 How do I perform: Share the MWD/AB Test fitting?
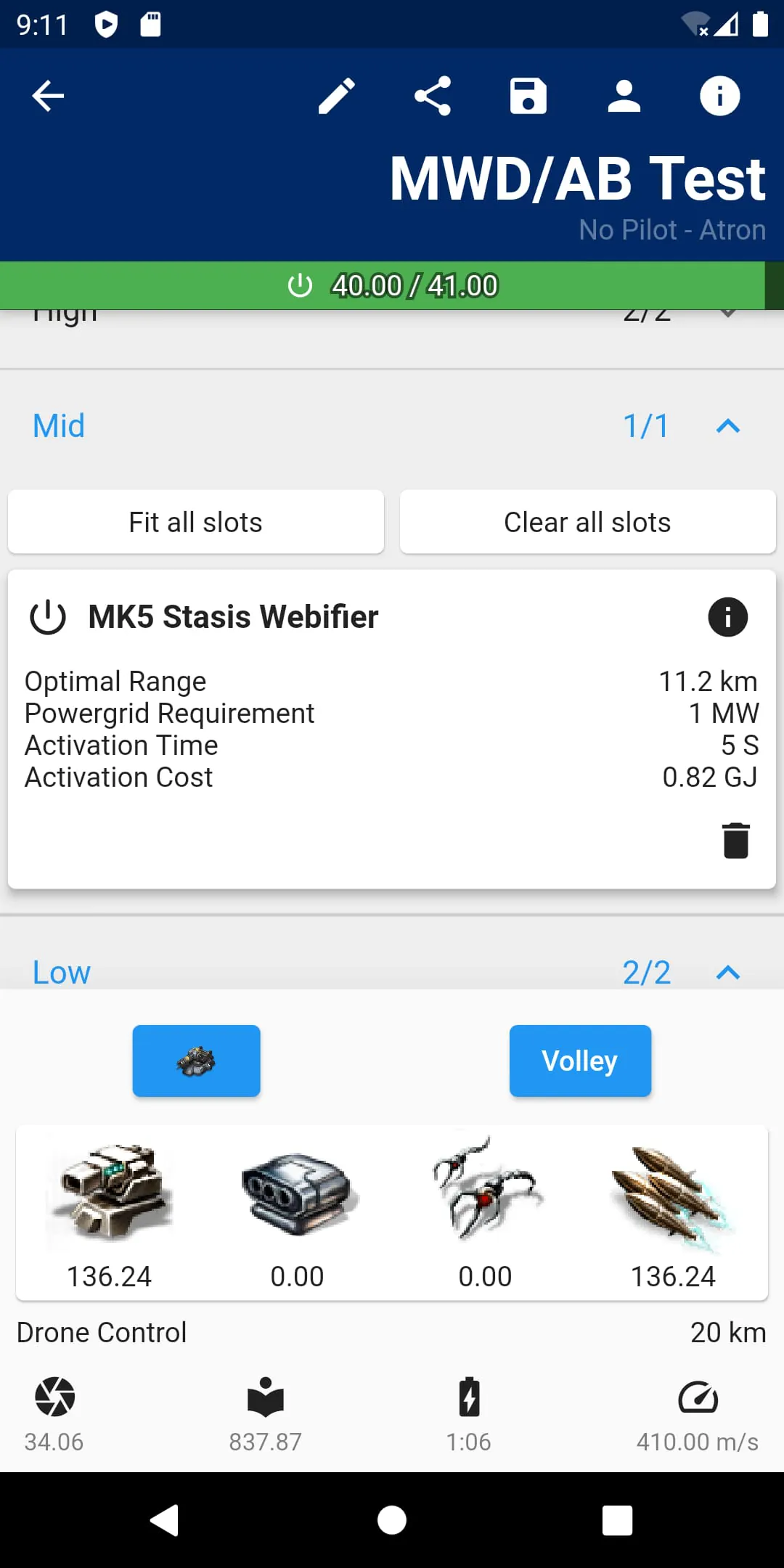click(x=433, y=96)
